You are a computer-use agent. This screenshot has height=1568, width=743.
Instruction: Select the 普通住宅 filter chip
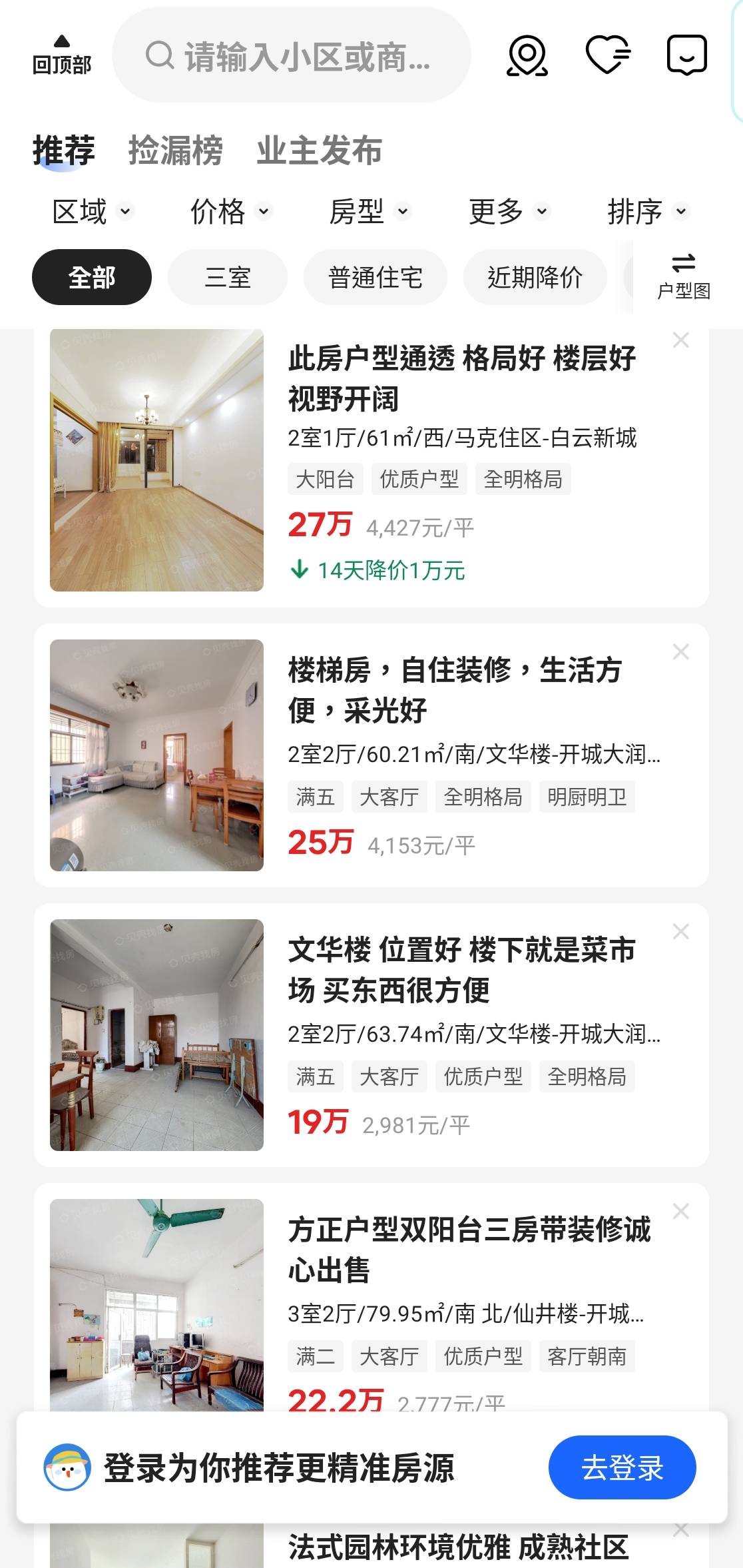375,277
